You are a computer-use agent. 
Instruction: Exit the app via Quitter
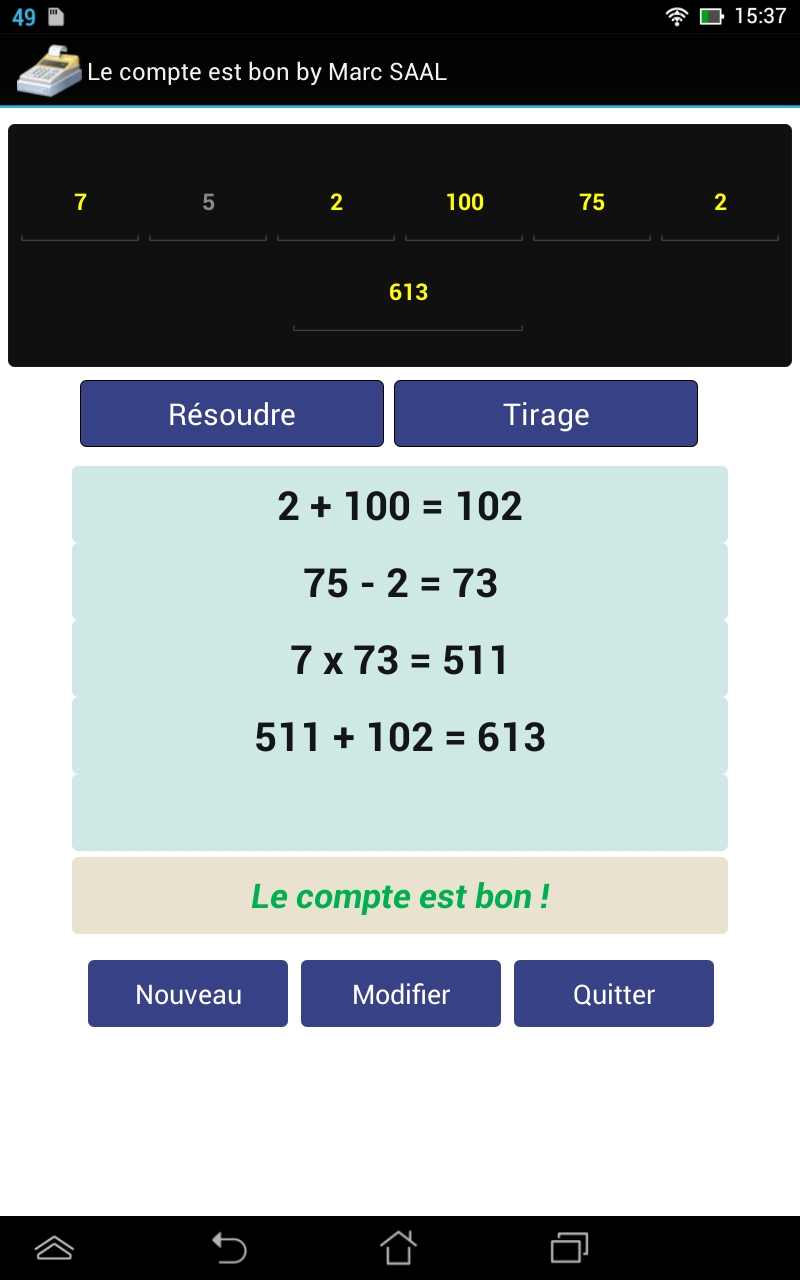click(614, 994)
